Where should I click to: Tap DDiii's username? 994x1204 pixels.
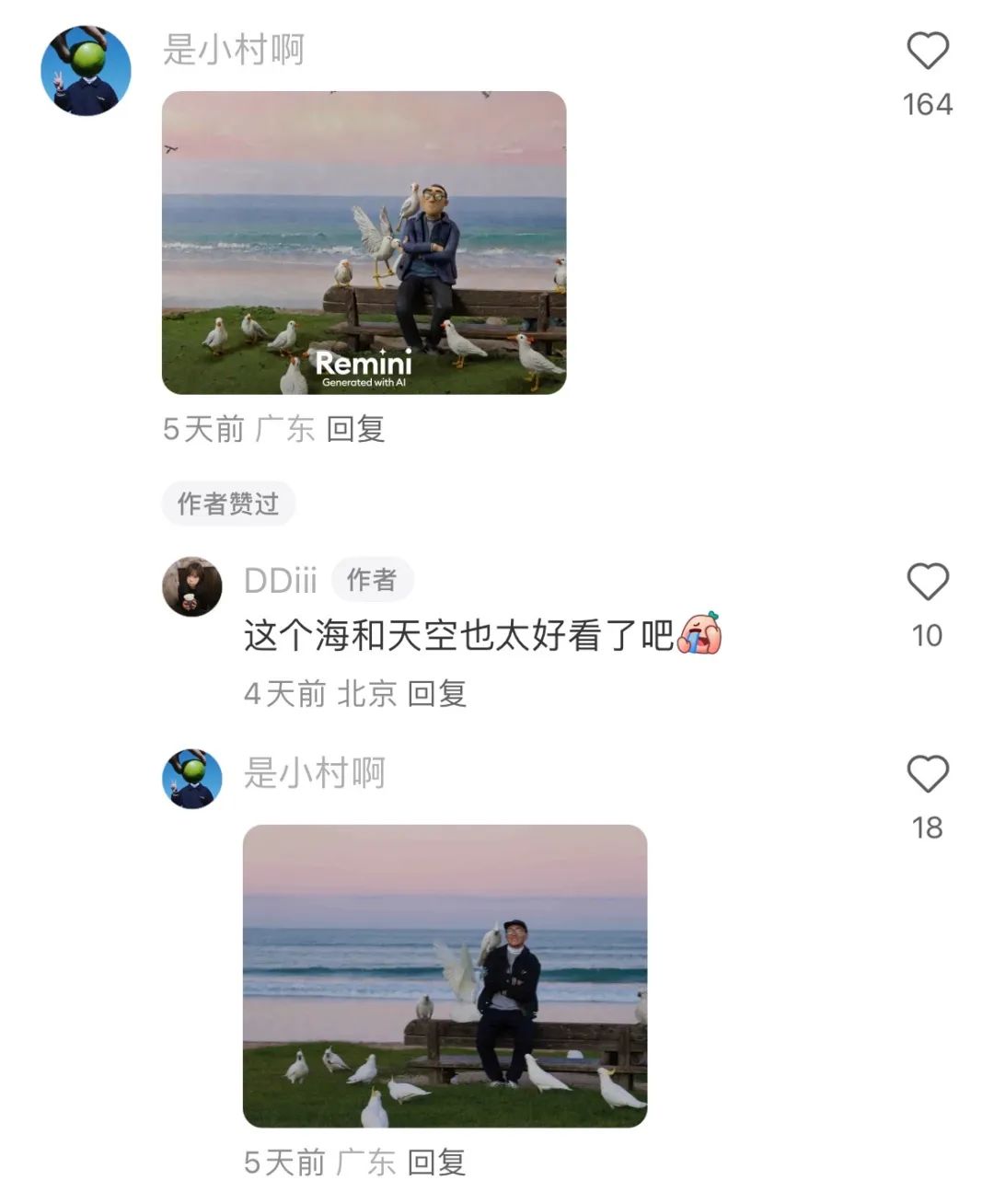coord(280,581)
